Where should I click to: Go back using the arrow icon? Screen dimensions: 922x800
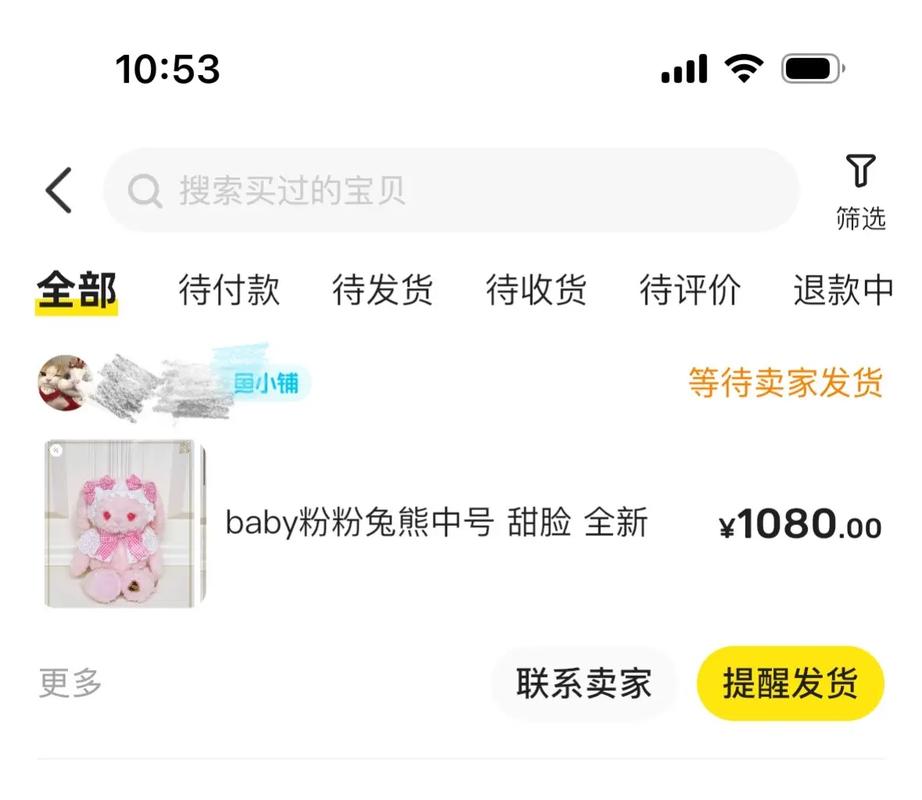[59, 190]
